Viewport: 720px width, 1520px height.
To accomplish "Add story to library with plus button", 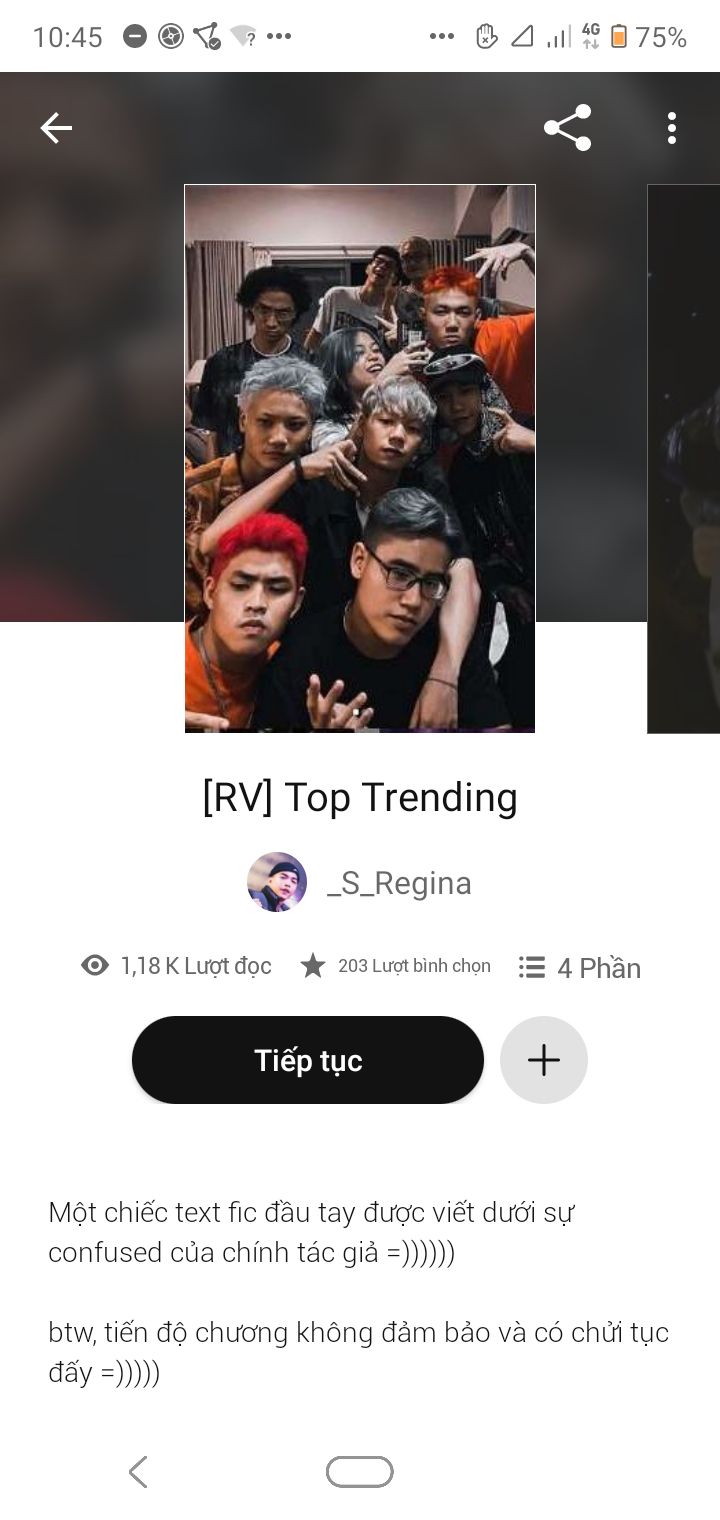I will (543, 1060).
